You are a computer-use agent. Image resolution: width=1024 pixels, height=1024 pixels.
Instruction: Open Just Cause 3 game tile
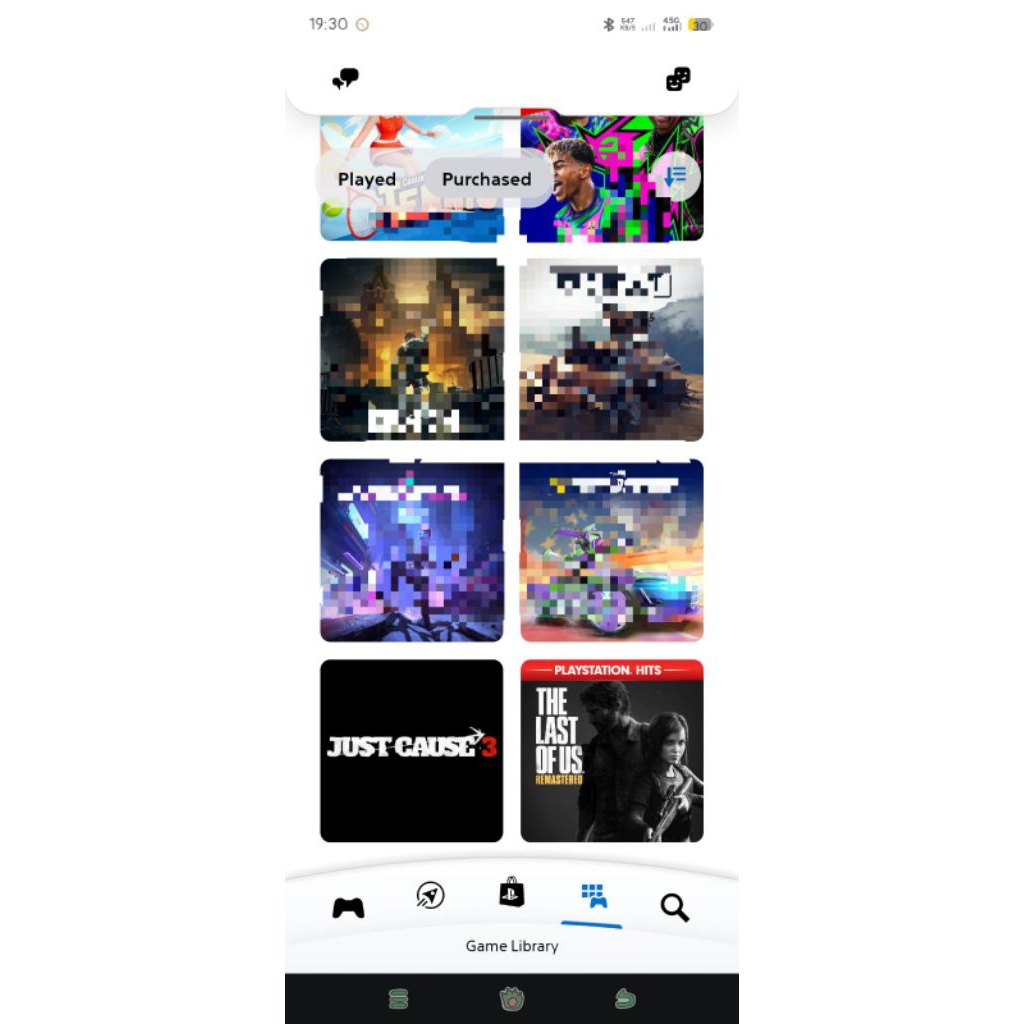[x=411, y=750]
